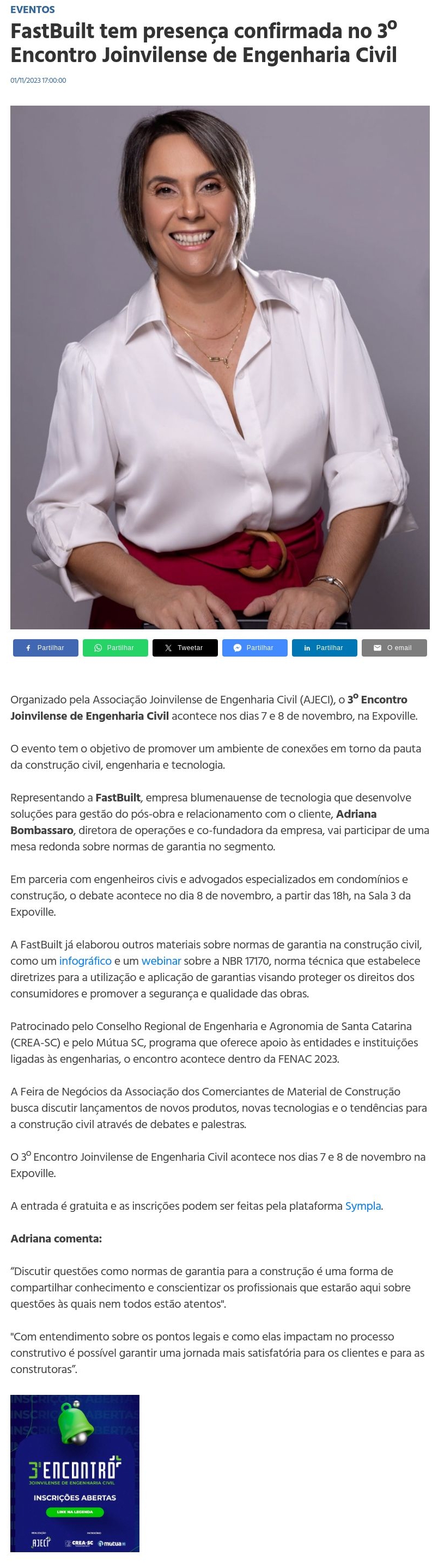The height and width of the screenshot is (1568, 432).
Task: Tap the Tweetar share button
Action: (x=185, y=648)
